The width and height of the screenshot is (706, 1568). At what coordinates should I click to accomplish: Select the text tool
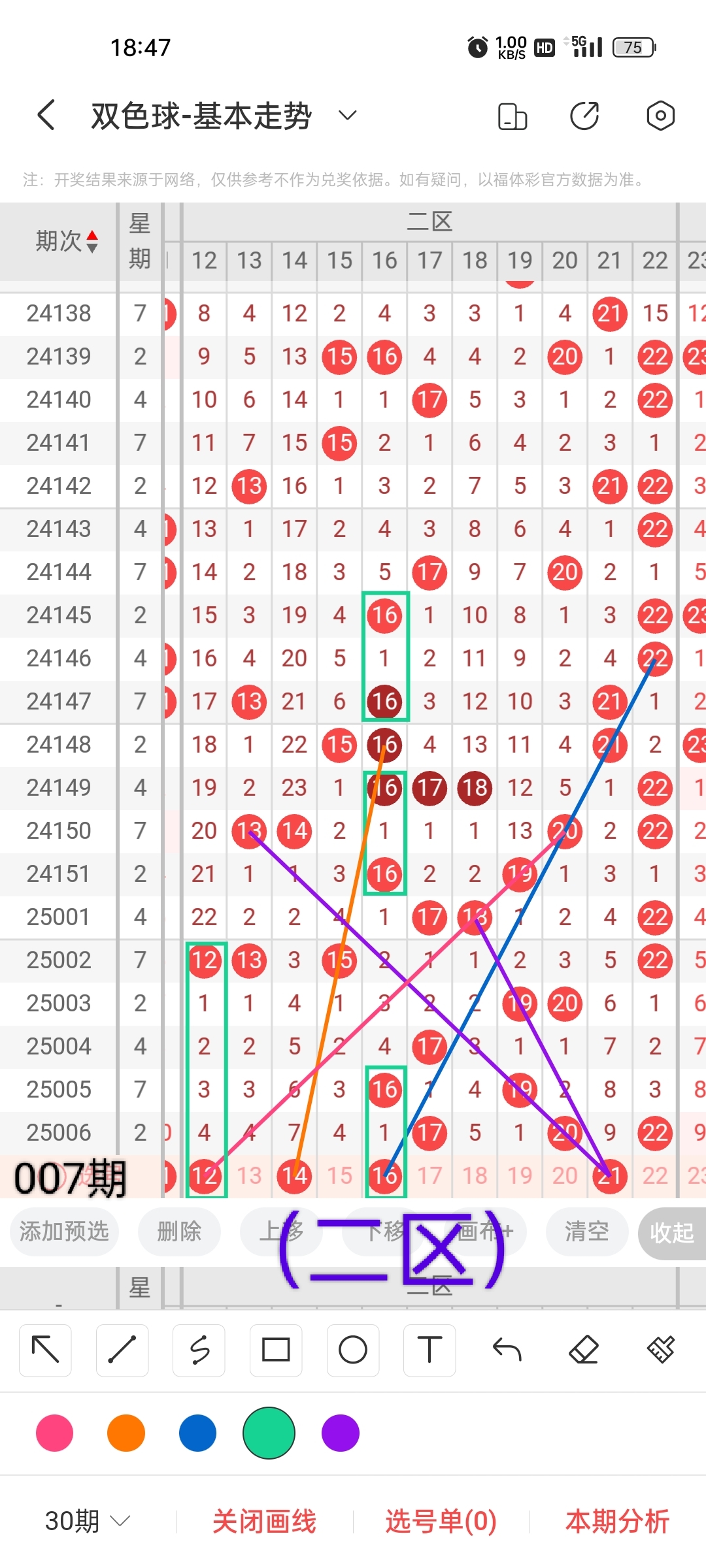point(429,1350)
